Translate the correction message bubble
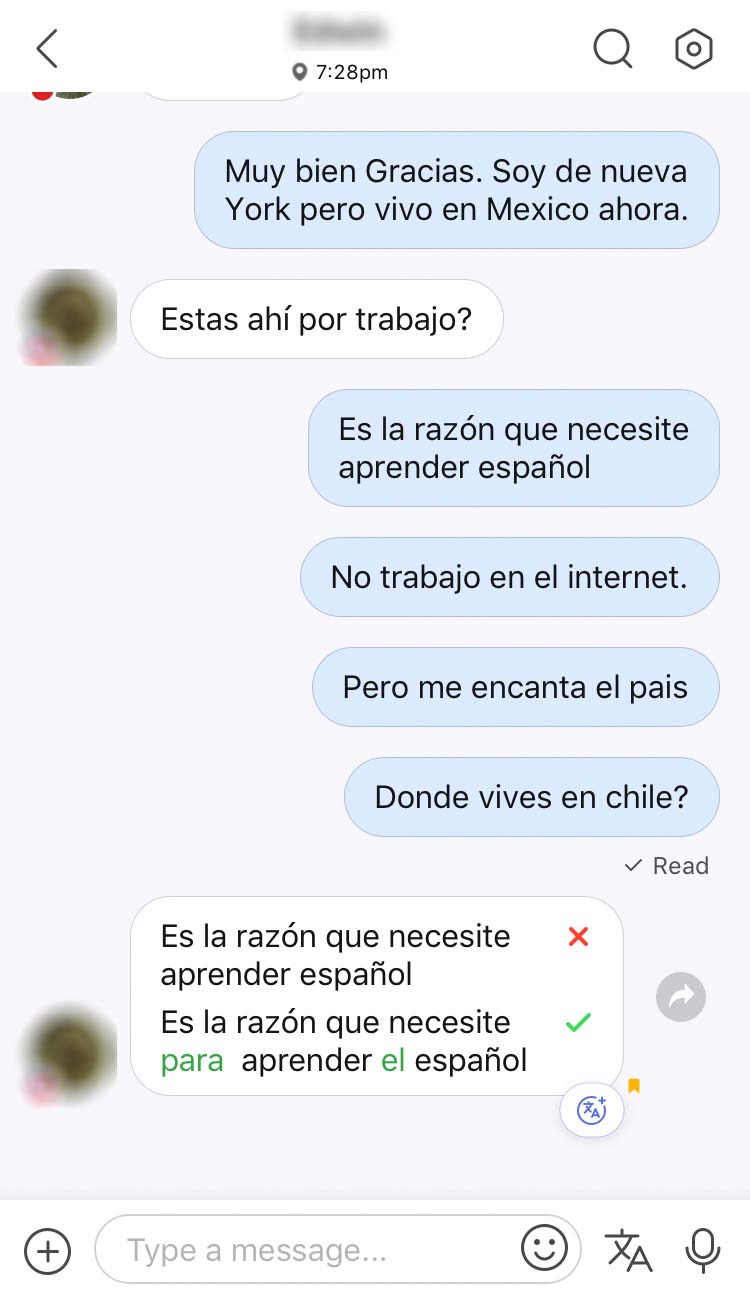 pos(592,1109)
